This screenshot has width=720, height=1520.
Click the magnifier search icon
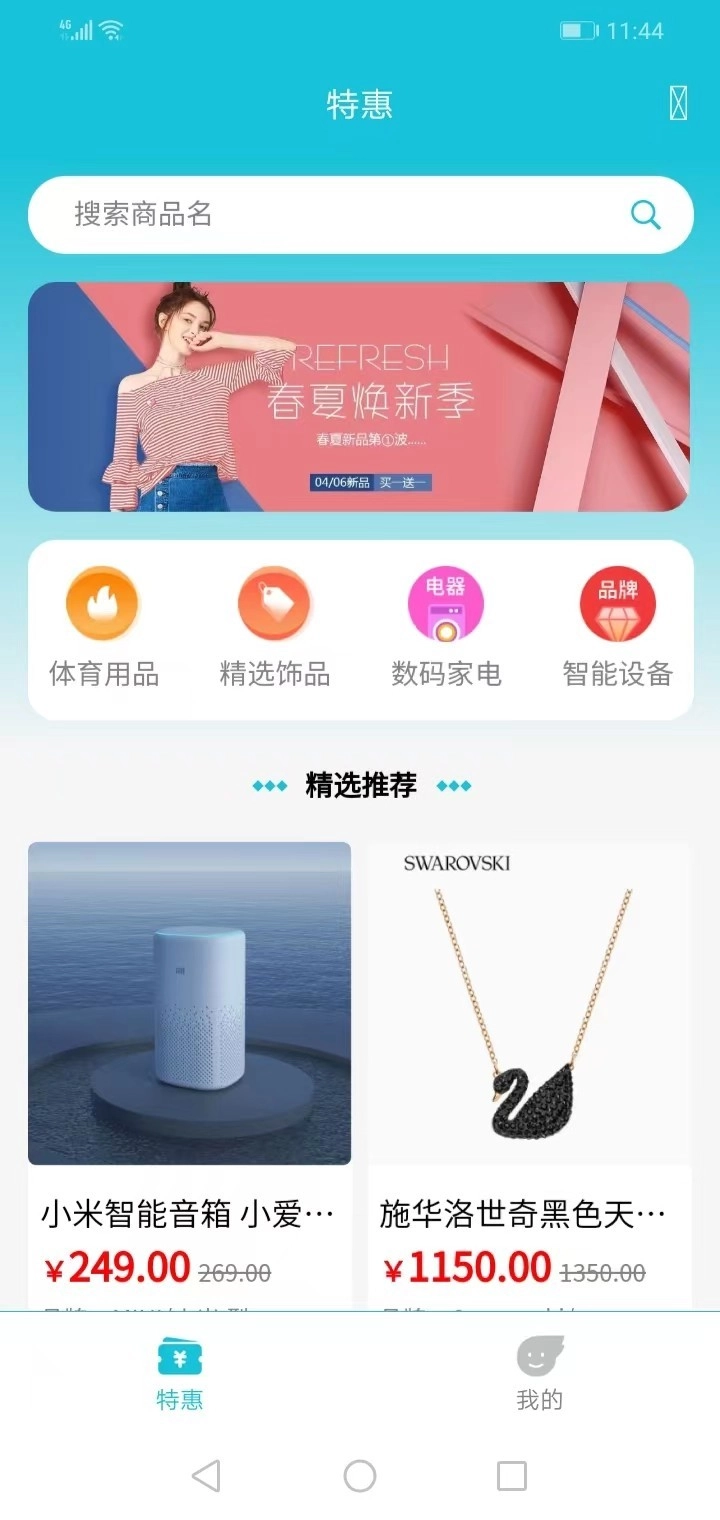tap(644, 214)
